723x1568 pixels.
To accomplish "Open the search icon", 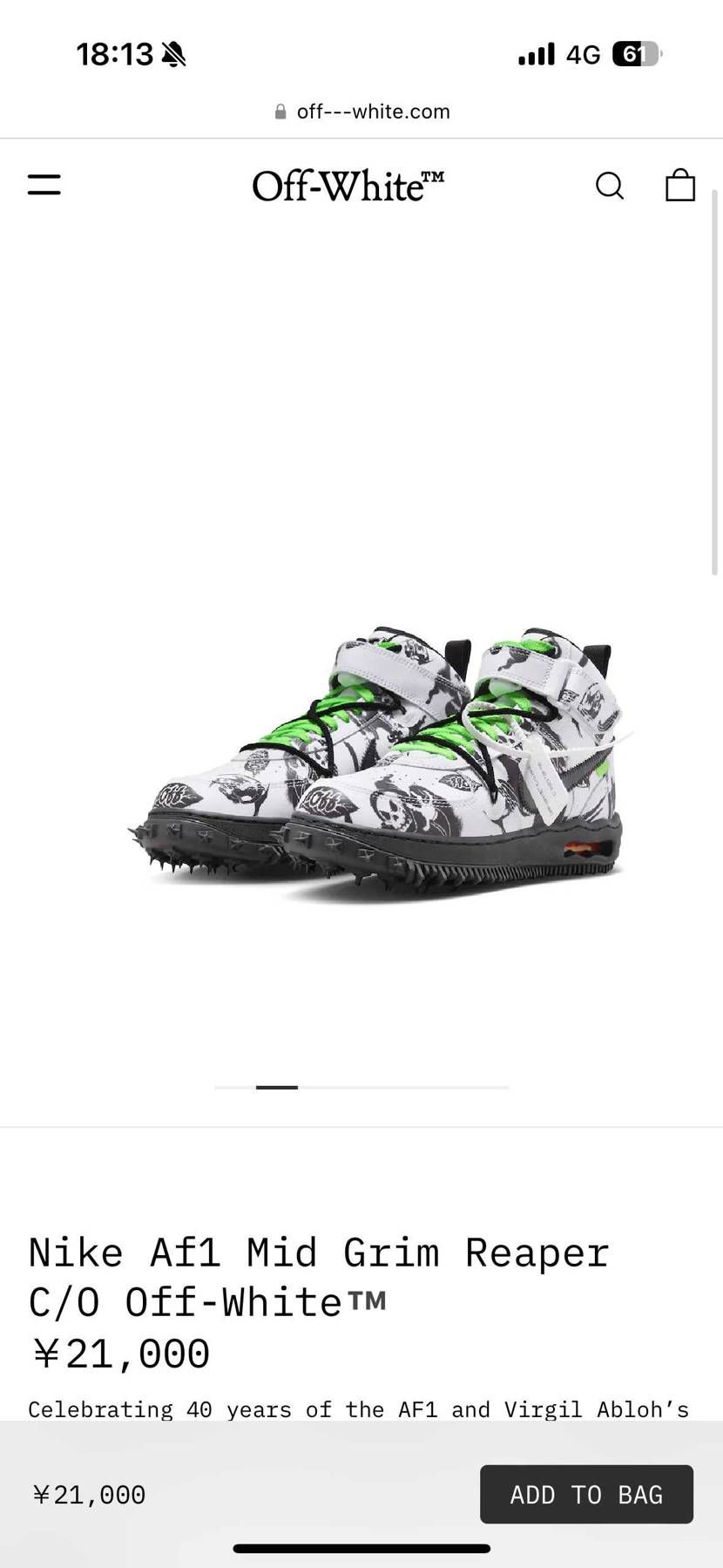I will [x=610, y=186].
